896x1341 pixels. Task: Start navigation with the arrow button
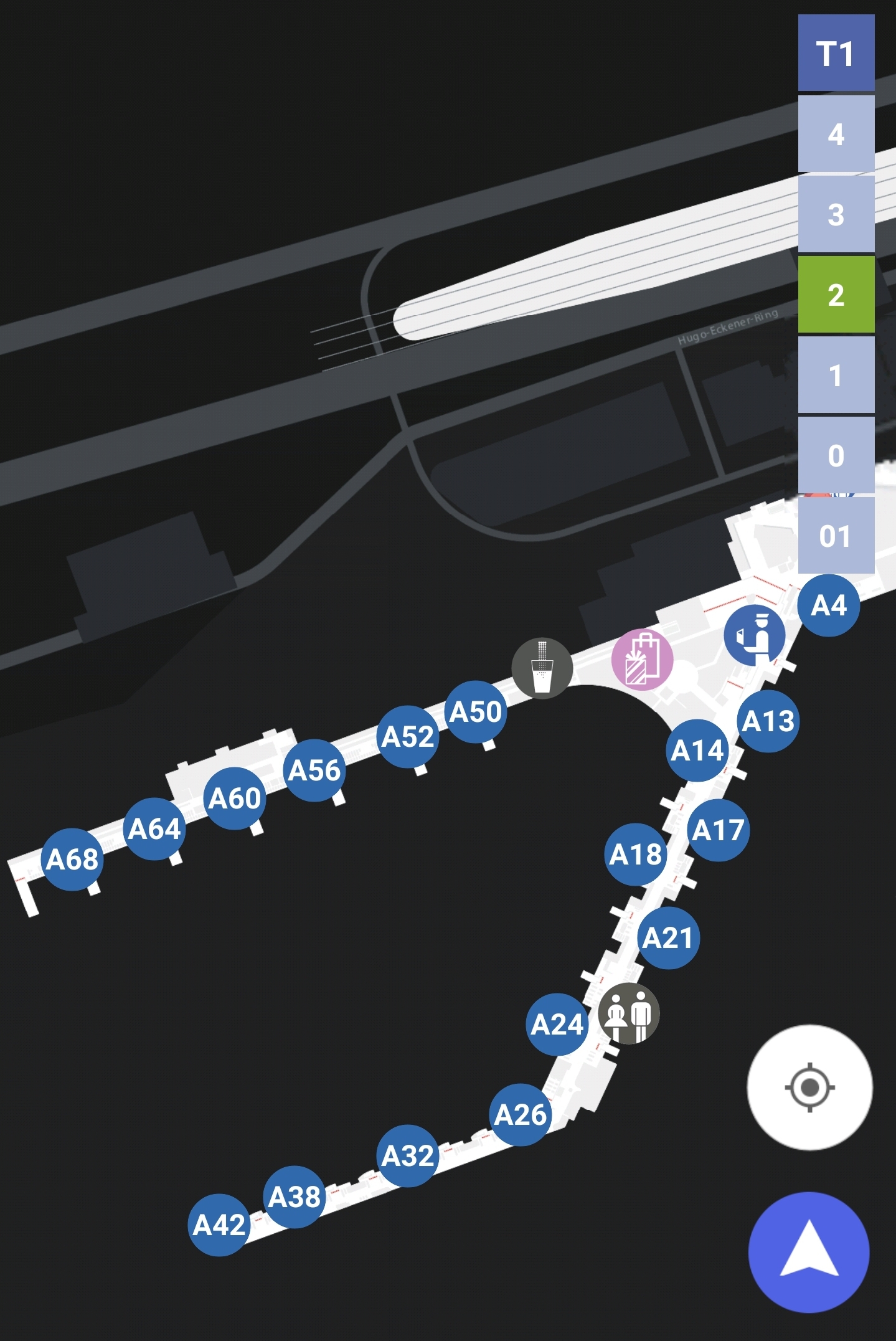(808, 1252)
